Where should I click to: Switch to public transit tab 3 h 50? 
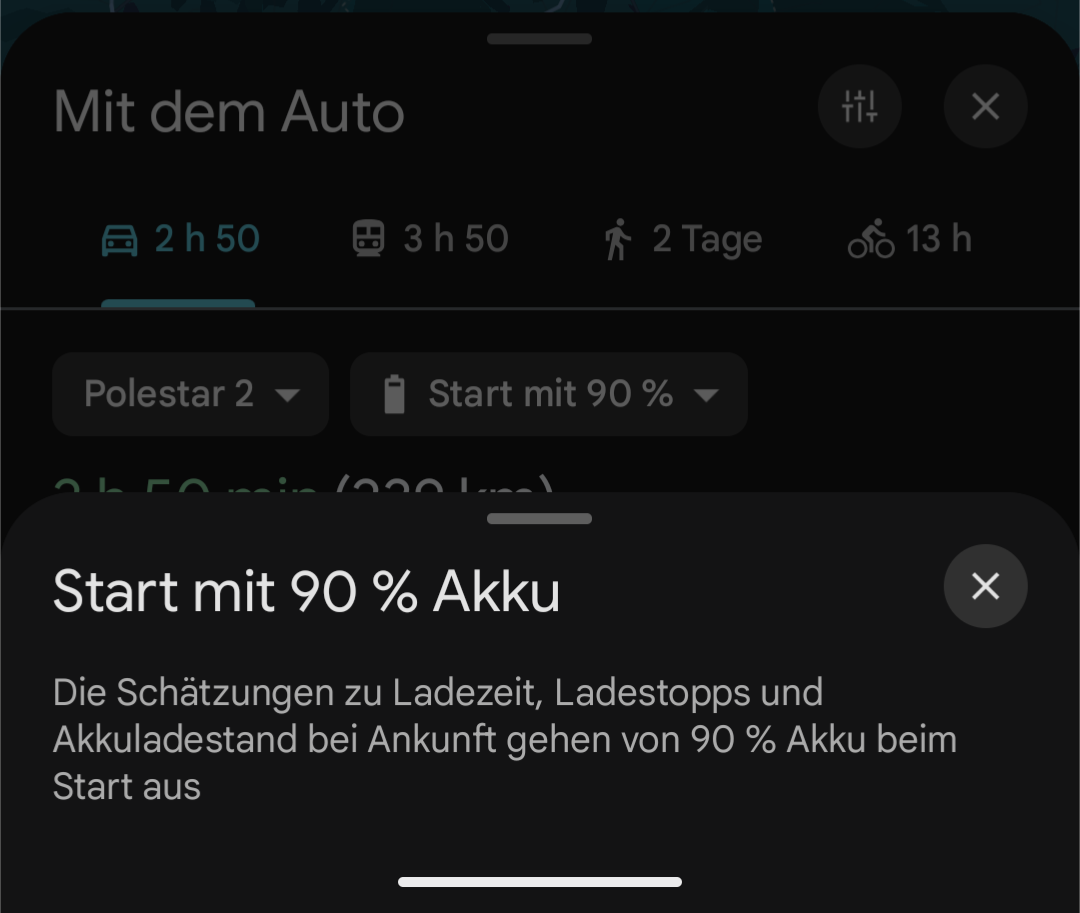point(430,240)
